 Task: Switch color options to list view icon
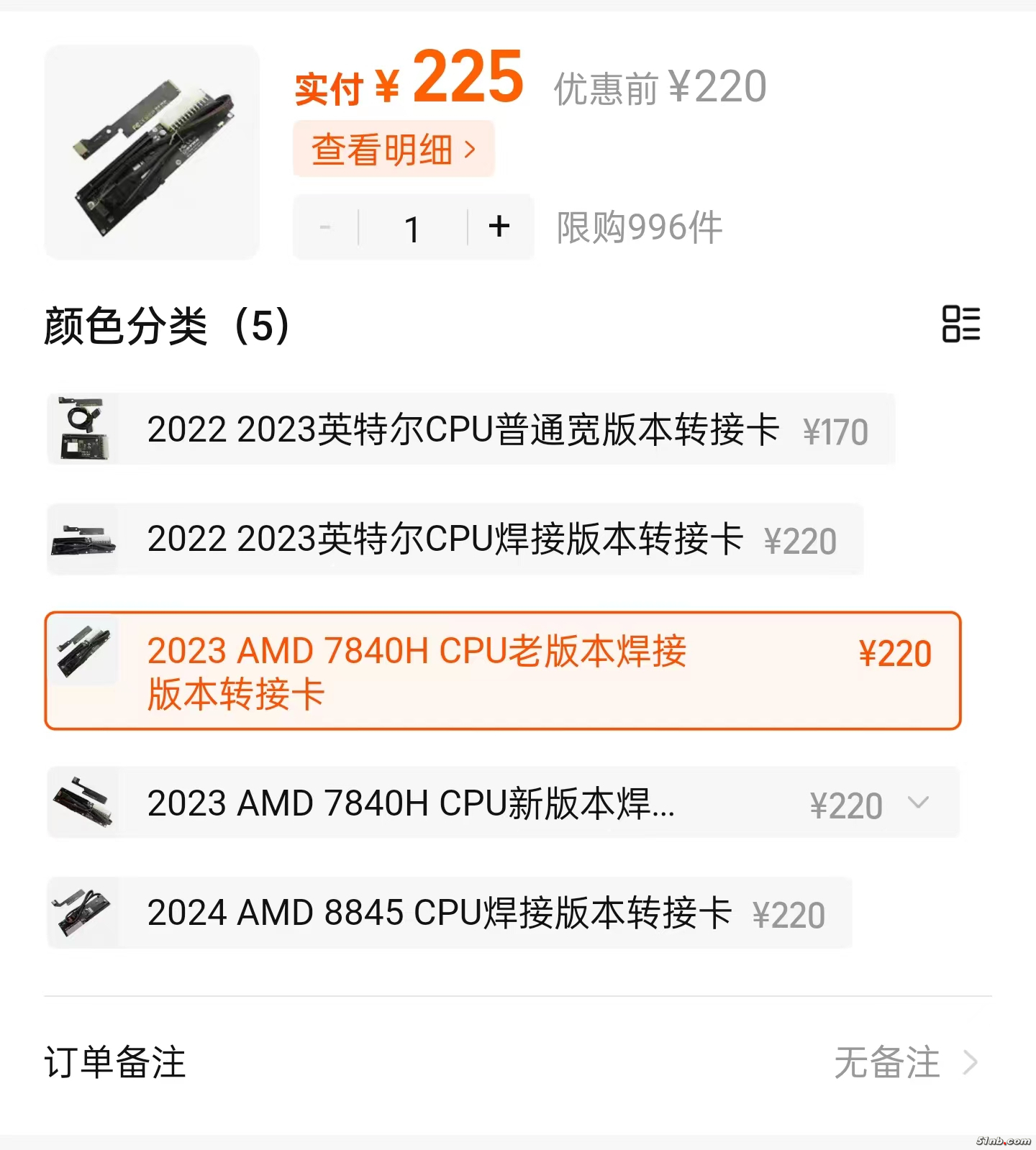point(961,324)
